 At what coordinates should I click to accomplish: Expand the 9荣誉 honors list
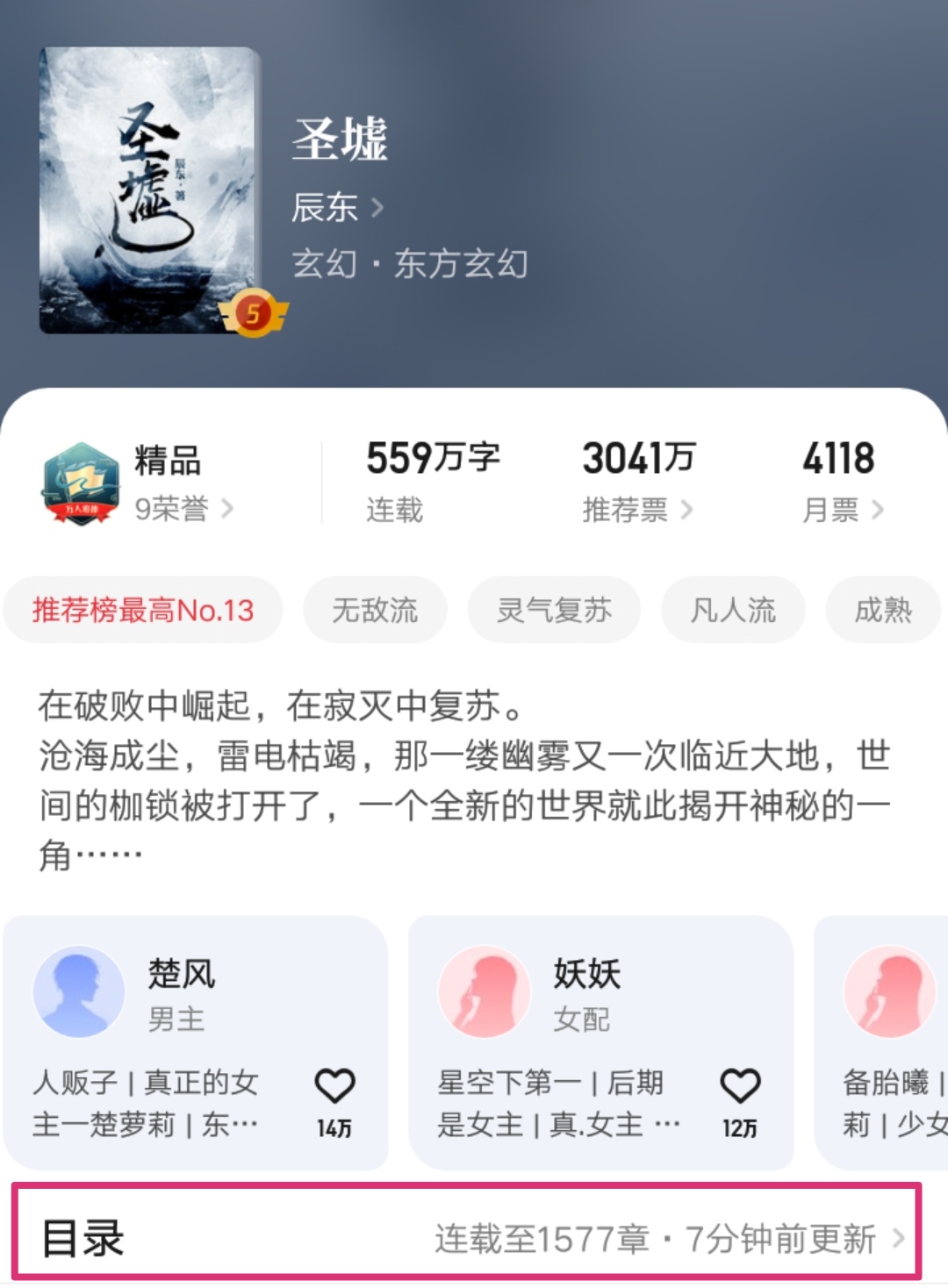180,509
